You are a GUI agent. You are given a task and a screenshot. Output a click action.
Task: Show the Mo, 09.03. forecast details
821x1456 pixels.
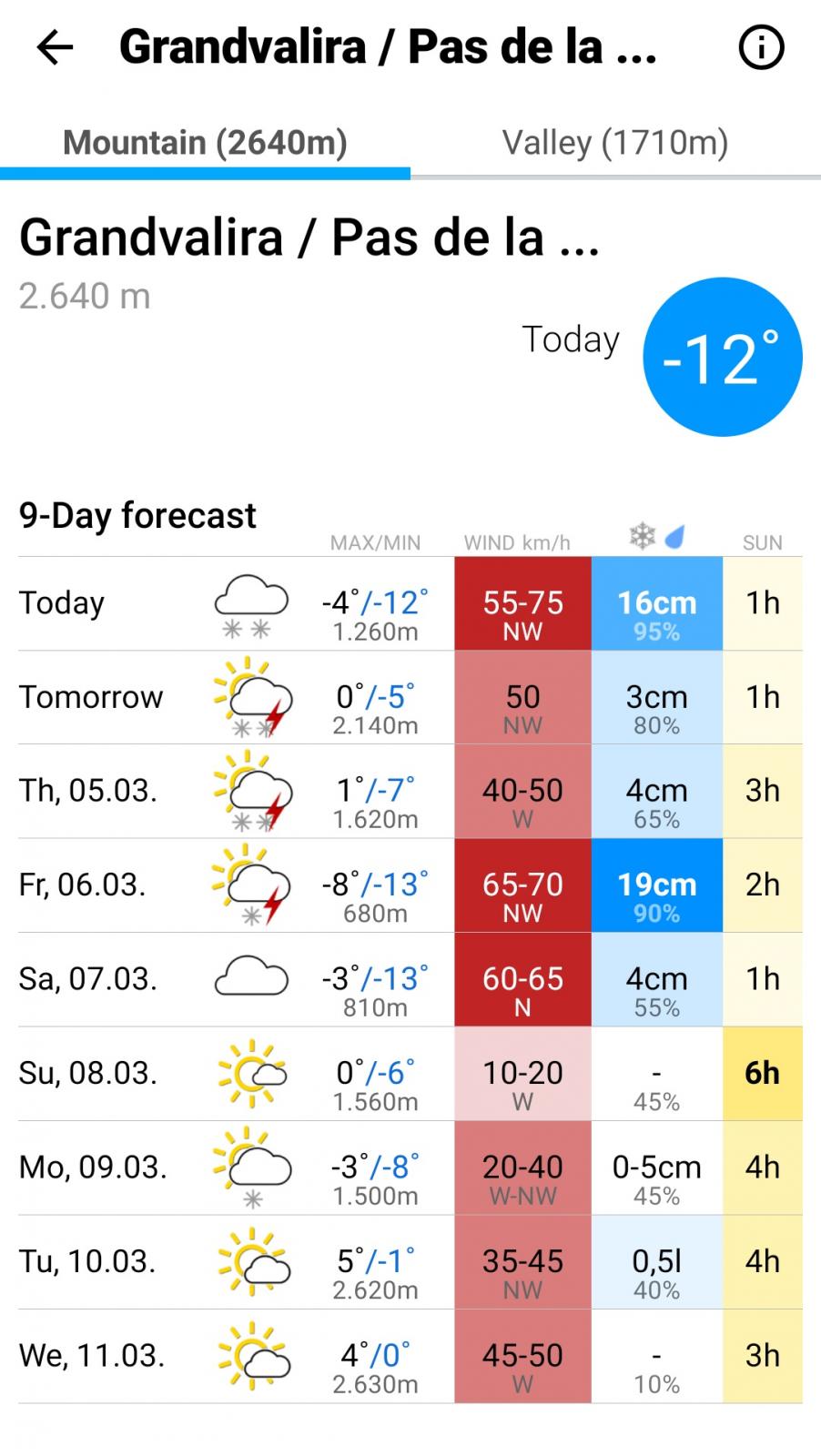410,1168
